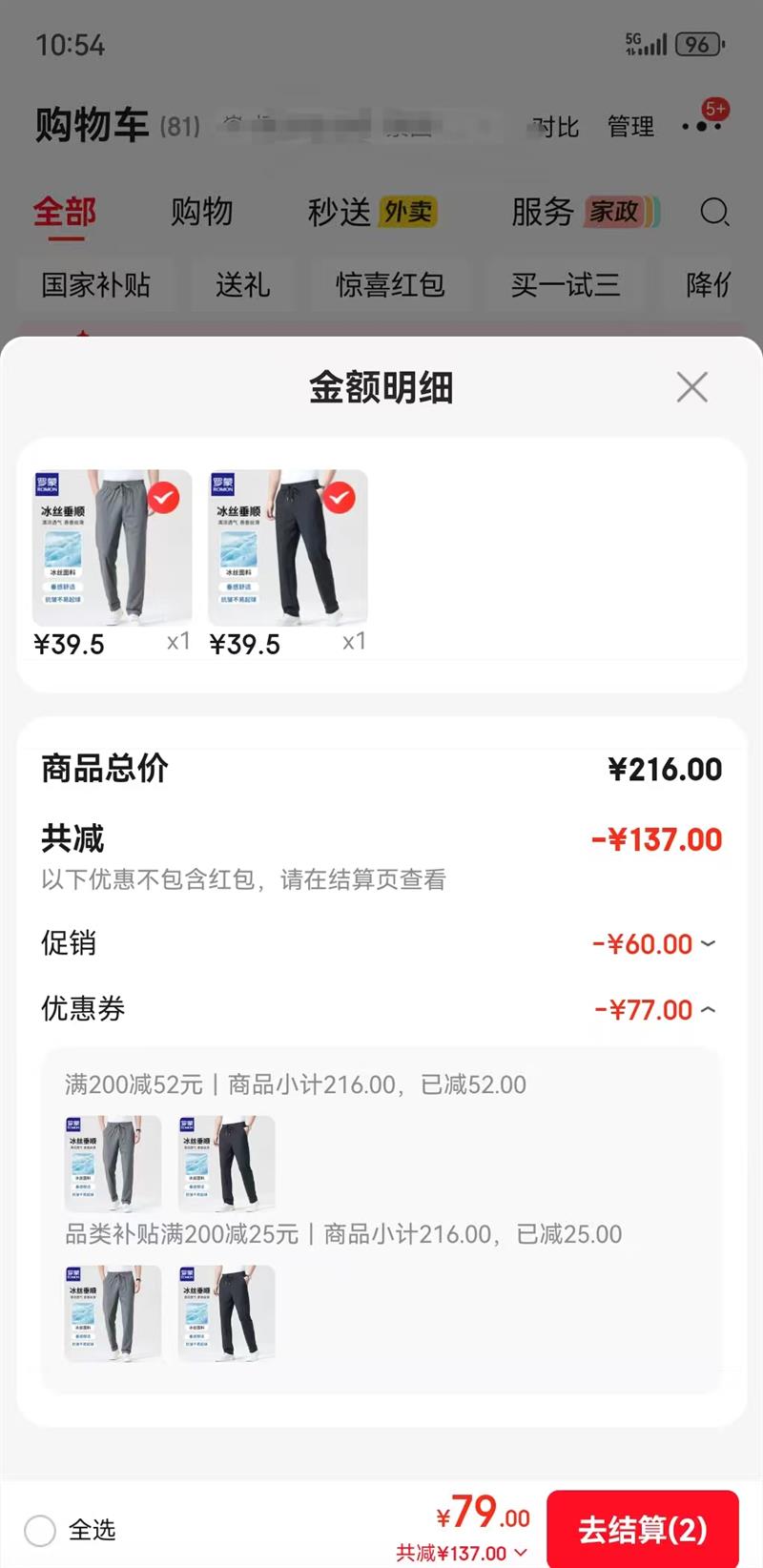Toggle the 全选 select-all checkbox
Screen dimensions: 763x1568
pyautogui.click(x=40, y=1530)
